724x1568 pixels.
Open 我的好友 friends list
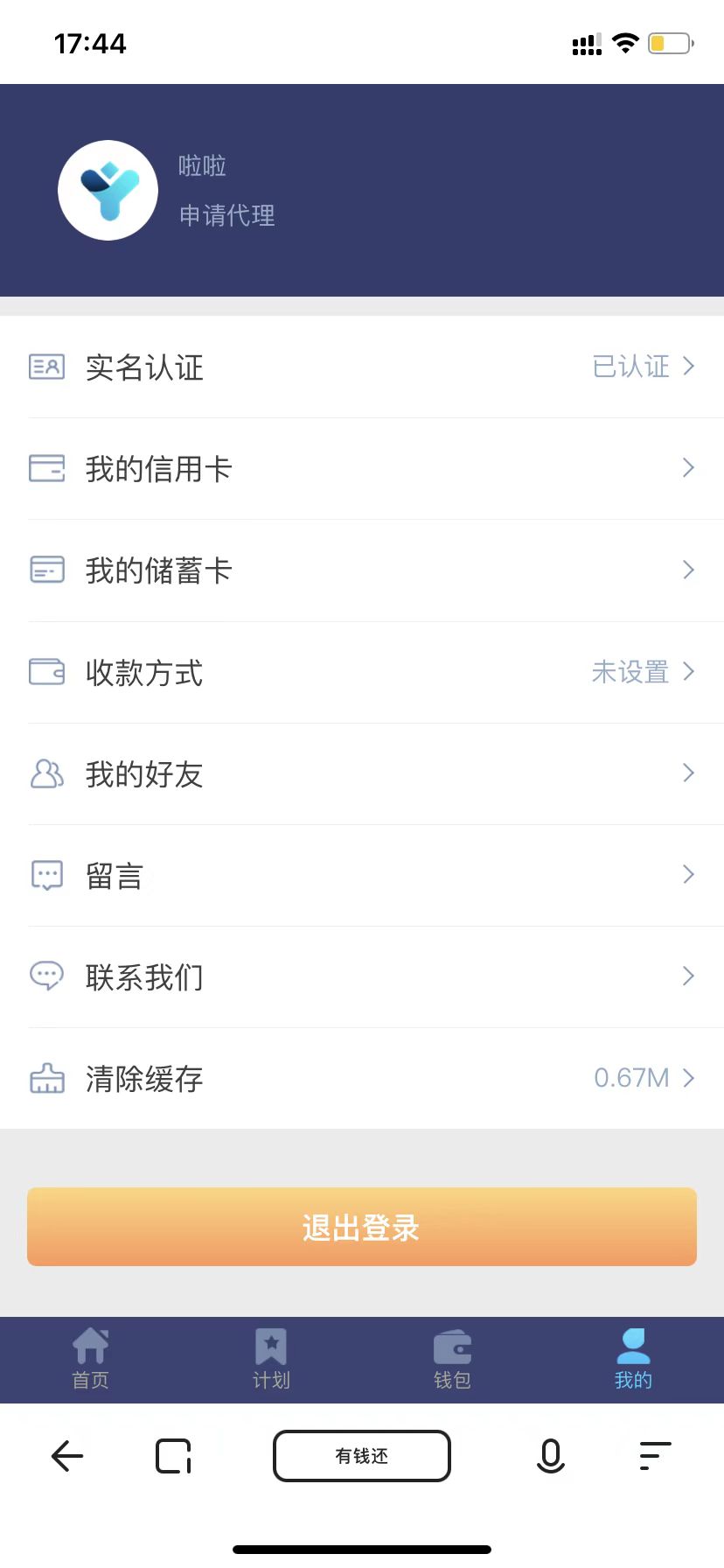pos(362,773)
